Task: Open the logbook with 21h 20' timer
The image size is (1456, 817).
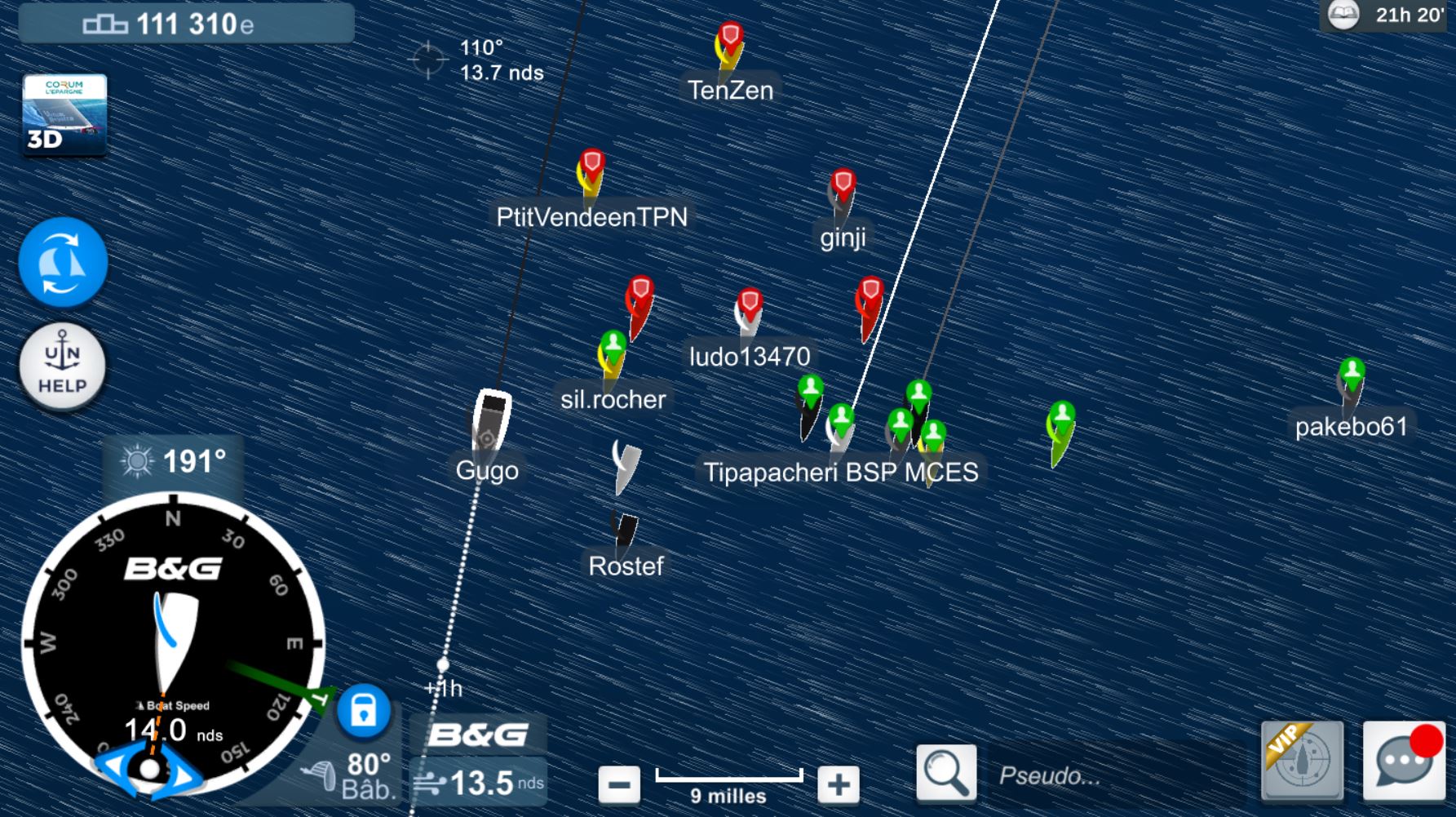Action: tap(1386, 16)
